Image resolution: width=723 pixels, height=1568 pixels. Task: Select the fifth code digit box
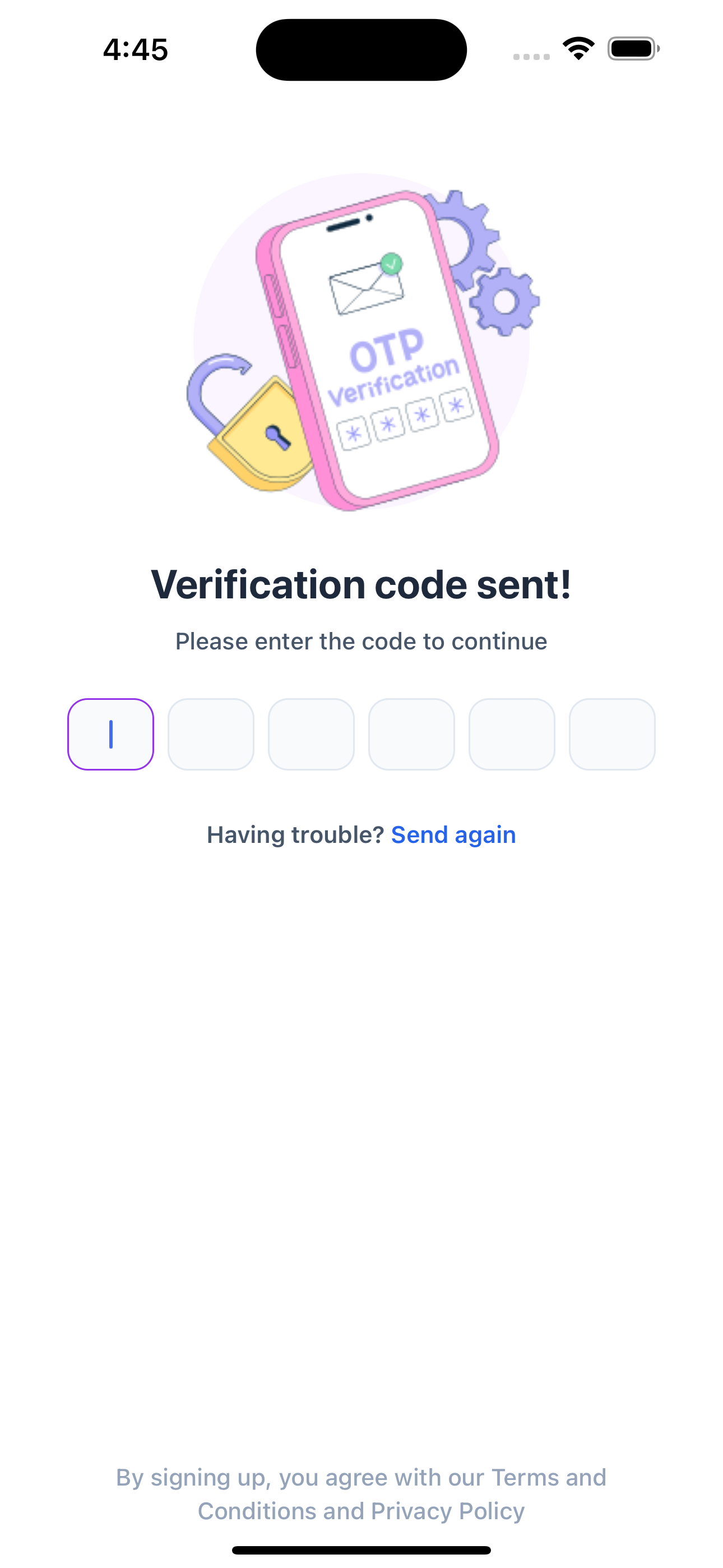(x=512, y=734)
